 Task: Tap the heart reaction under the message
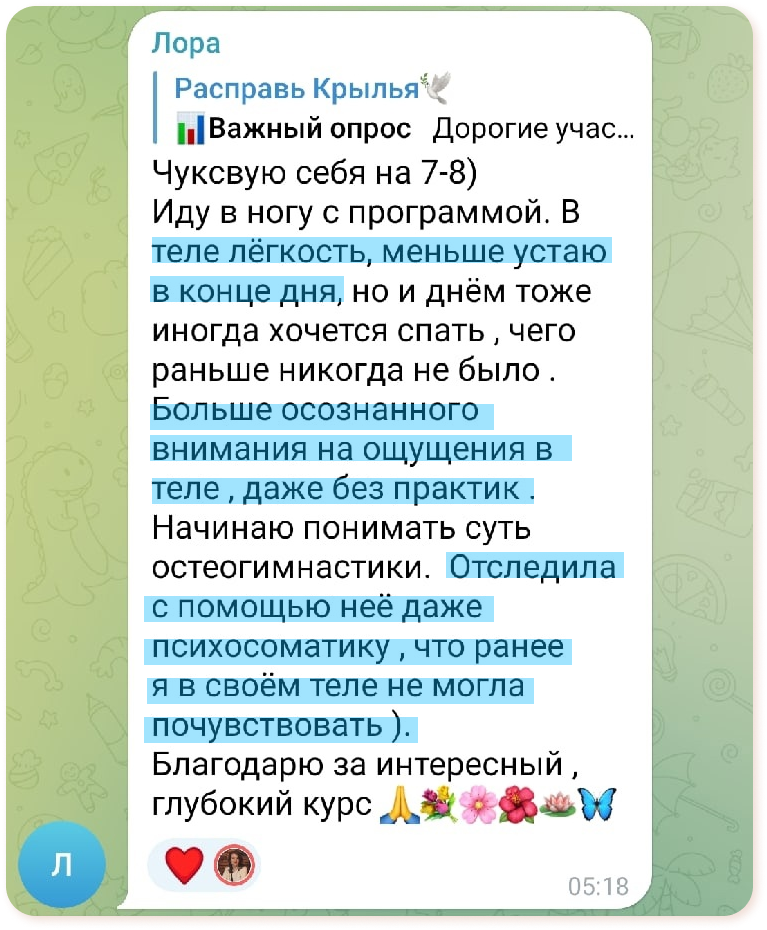click(184, 864)
